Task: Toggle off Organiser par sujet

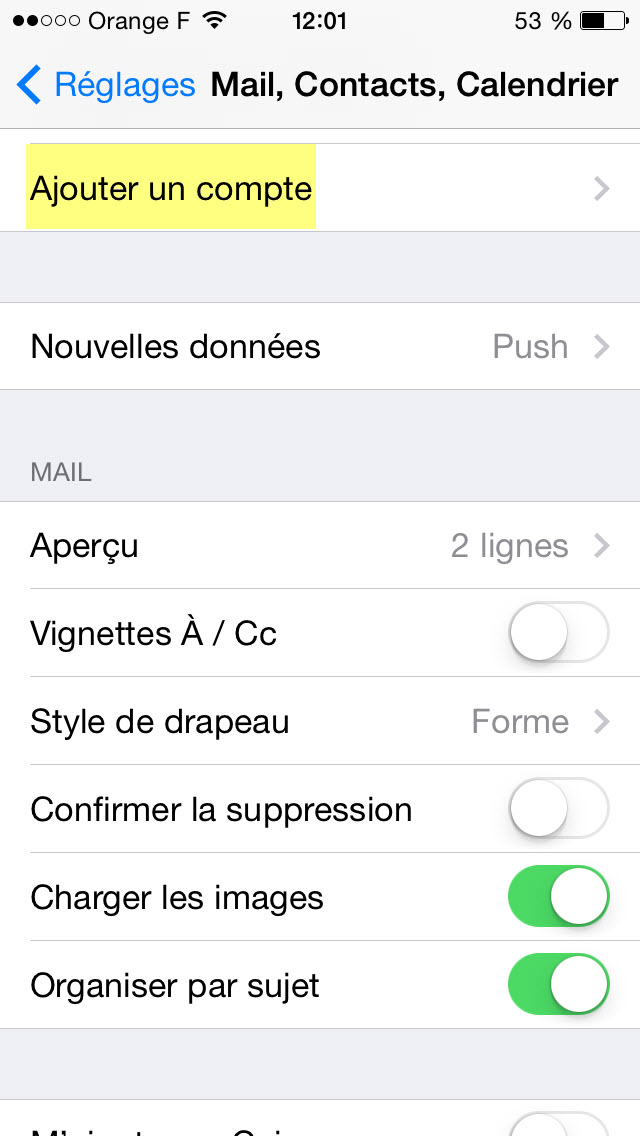Action: 558,985
